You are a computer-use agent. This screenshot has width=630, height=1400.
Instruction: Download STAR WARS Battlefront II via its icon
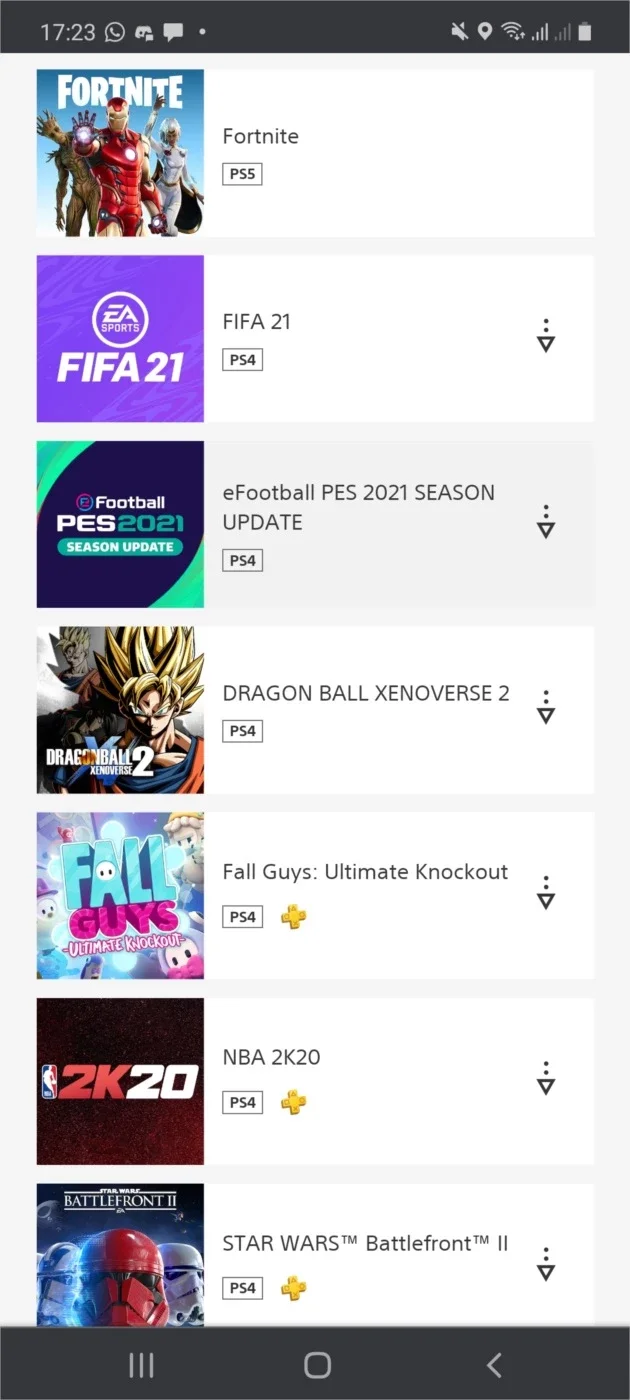(546, 1264)
